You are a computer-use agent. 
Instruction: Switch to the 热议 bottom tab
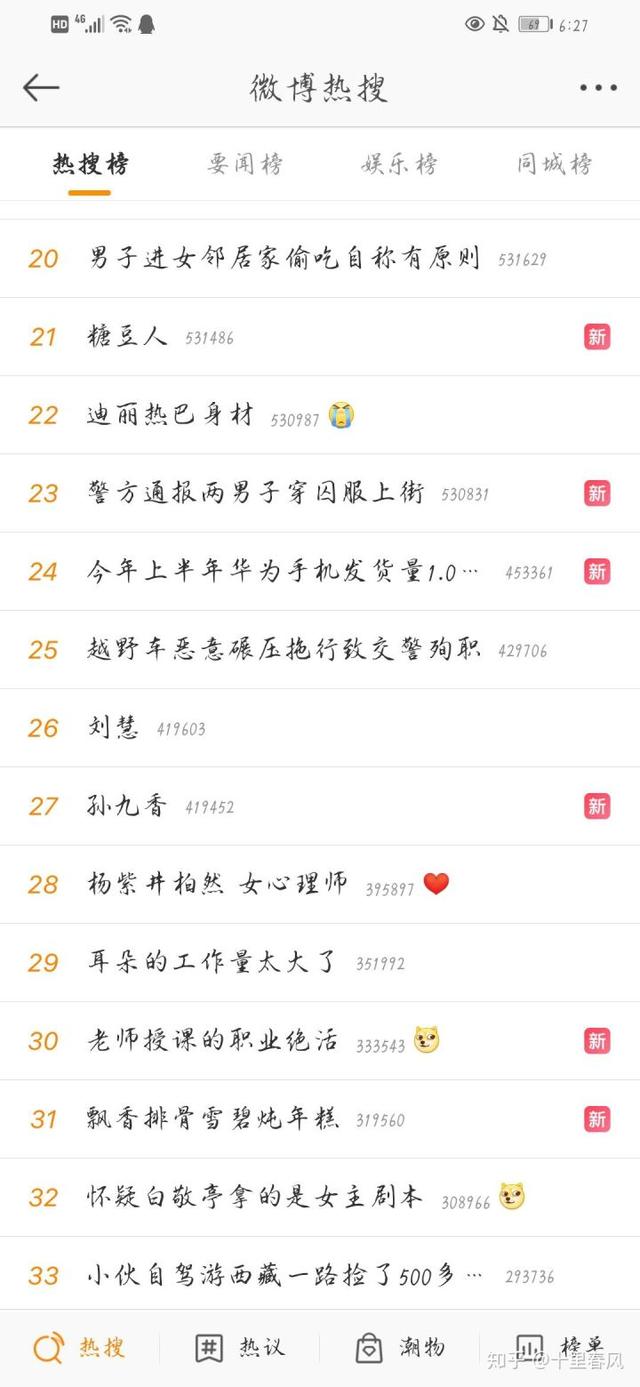239,1348
